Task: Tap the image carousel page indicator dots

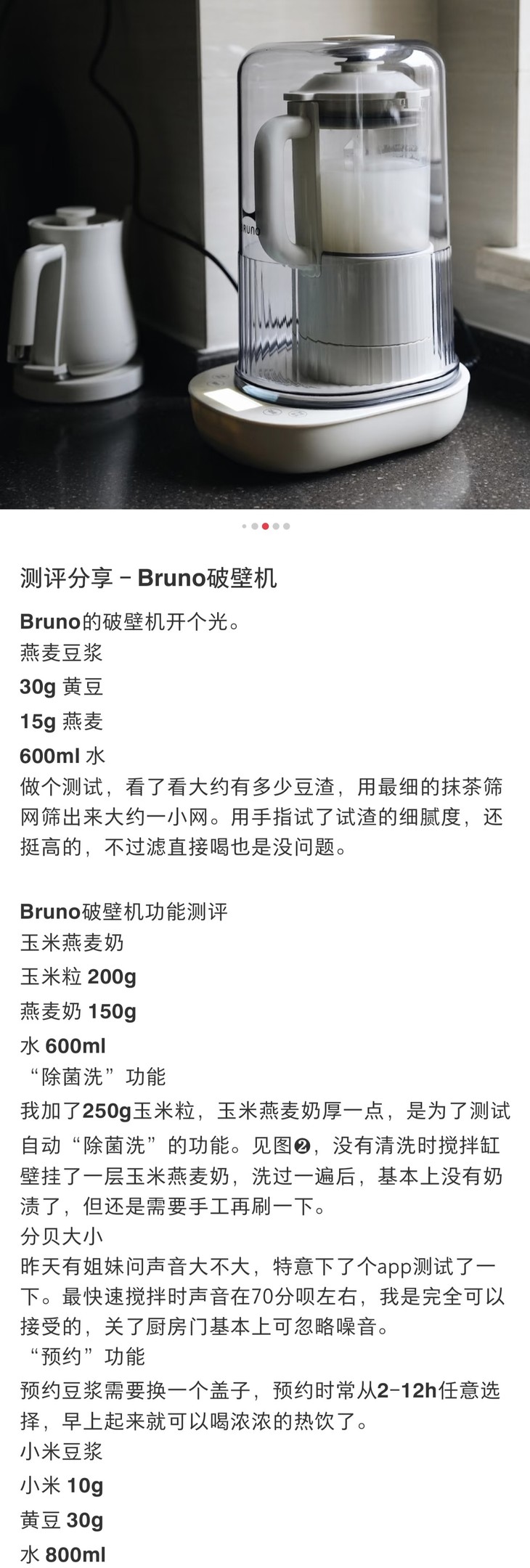Action: click(266, 526)
